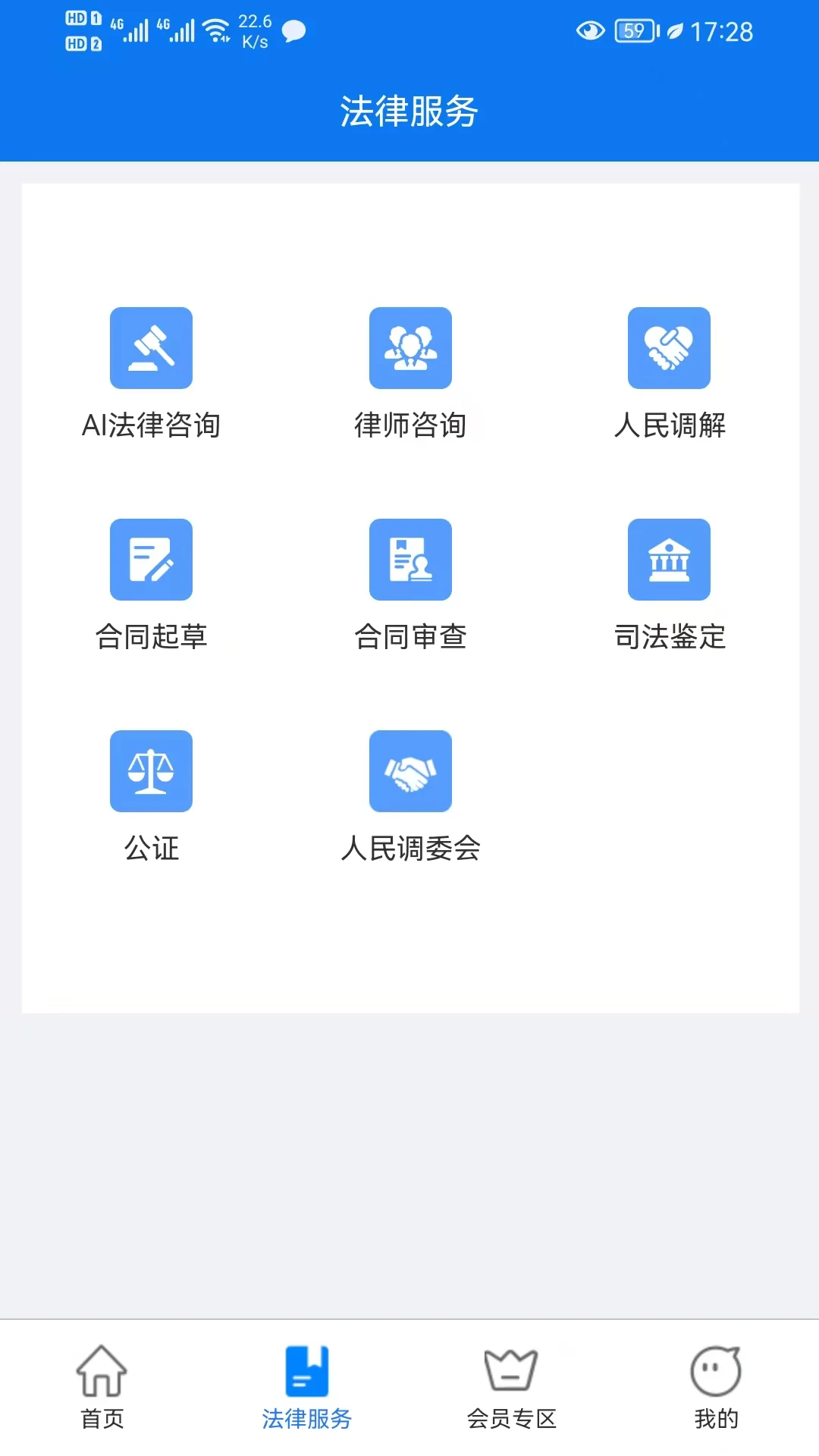The width and height of the screenshot is (819, 1456).
Task: Tap the AI法律咨询 text label
Action: click(151, 426)
